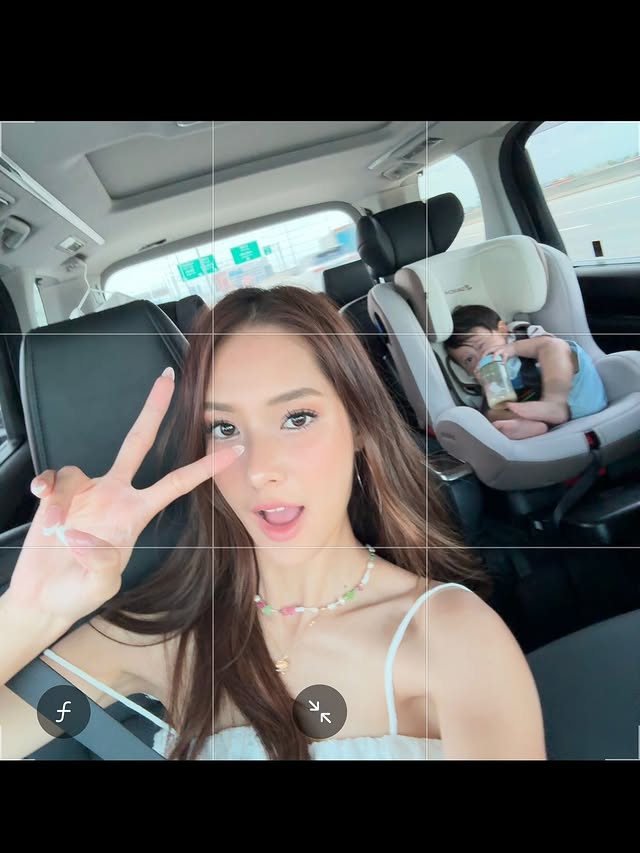
Task: Tap the shrink view arrows icon
Action: [320, 712]
